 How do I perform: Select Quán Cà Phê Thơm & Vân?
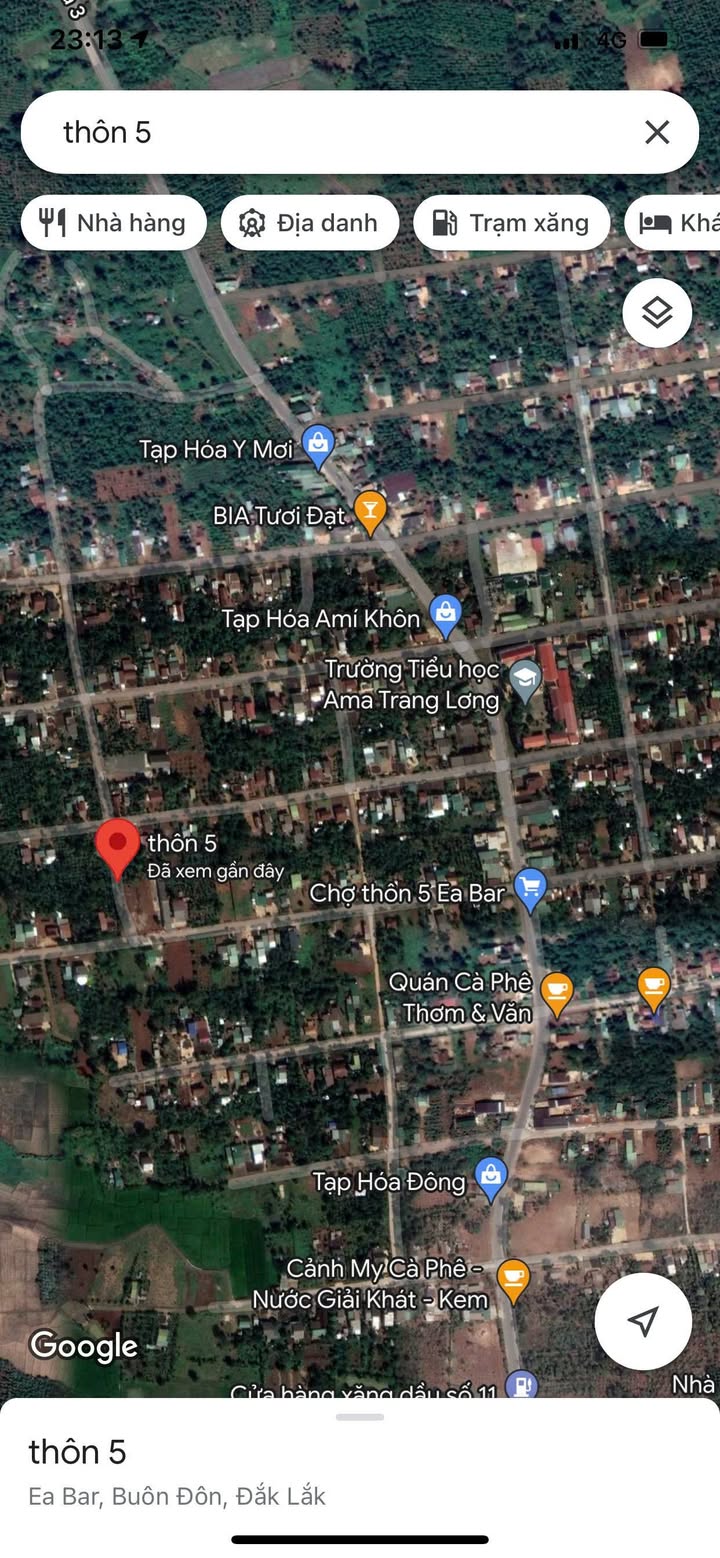556,993
